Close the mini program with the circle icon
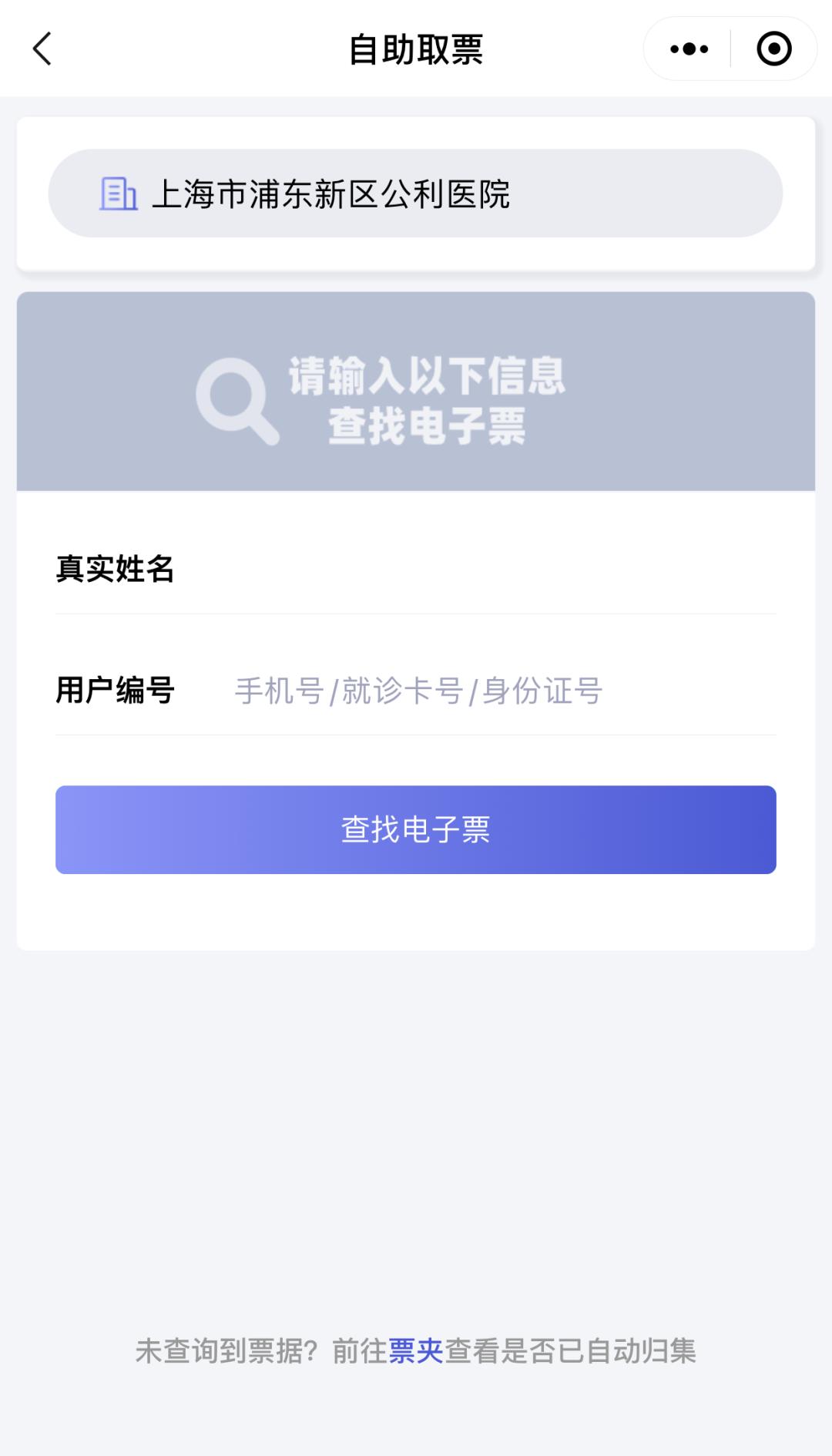 773,49
